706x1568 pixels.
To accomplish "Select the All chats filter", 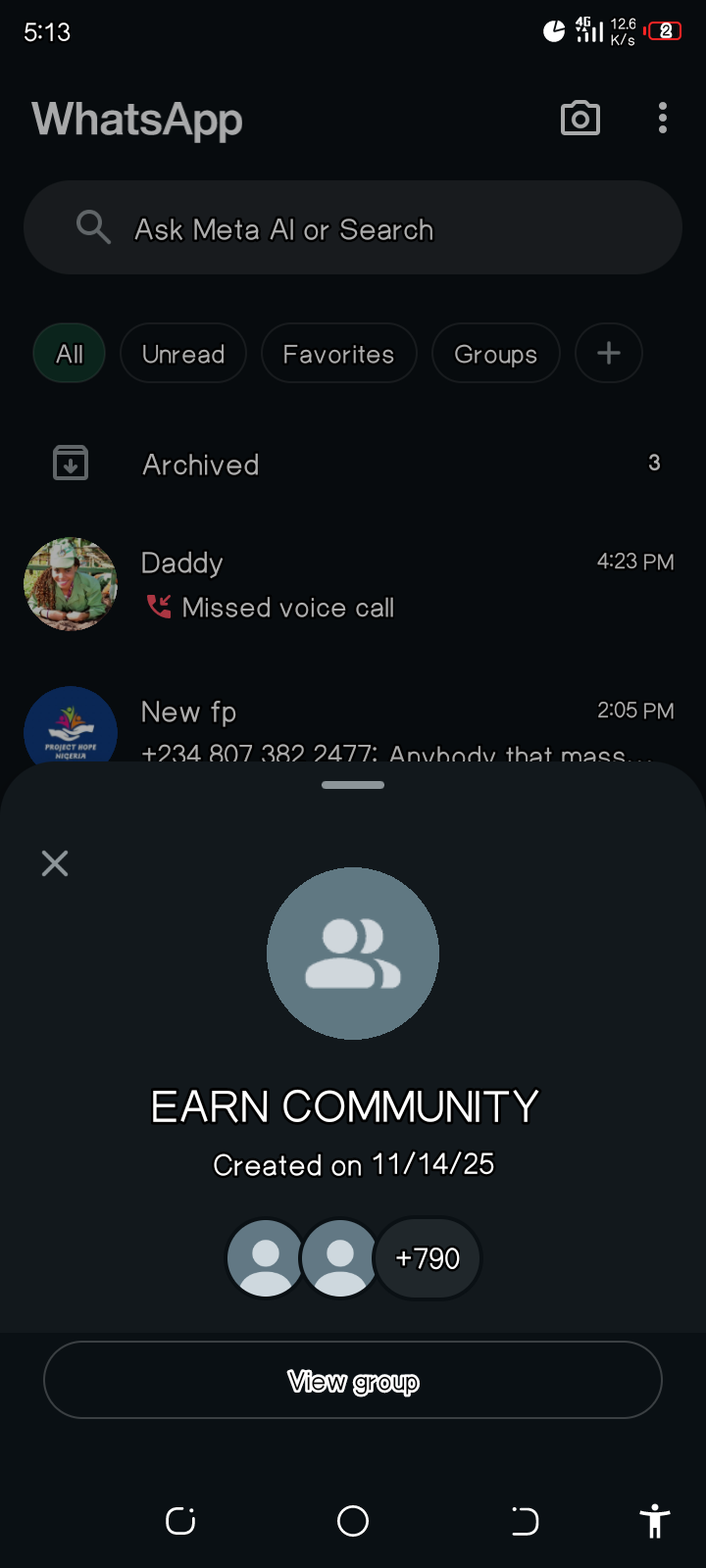I will pos(70,354).
